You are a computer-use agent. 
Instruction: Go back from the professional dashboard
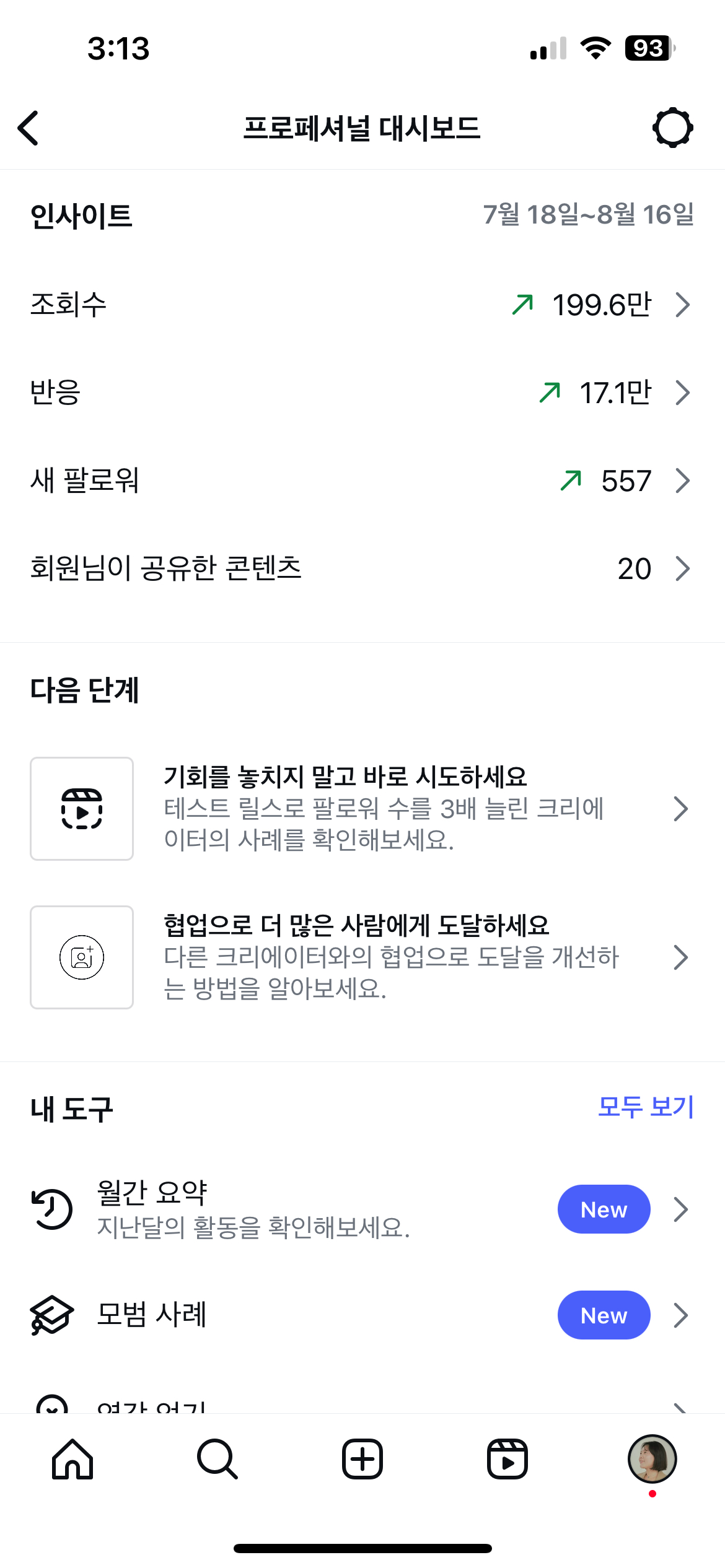29,128
